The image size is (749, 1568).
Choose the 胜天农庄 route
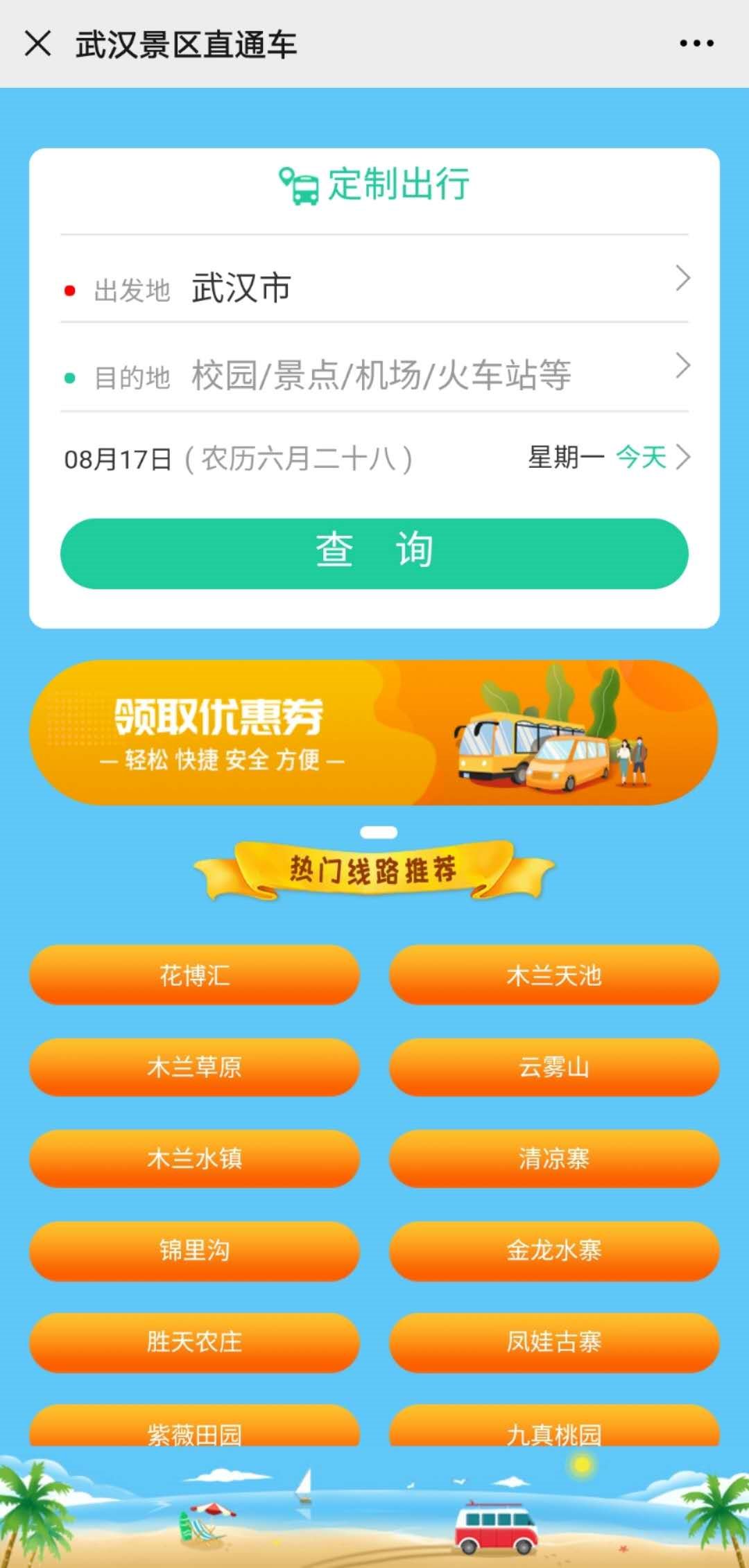194,1341
